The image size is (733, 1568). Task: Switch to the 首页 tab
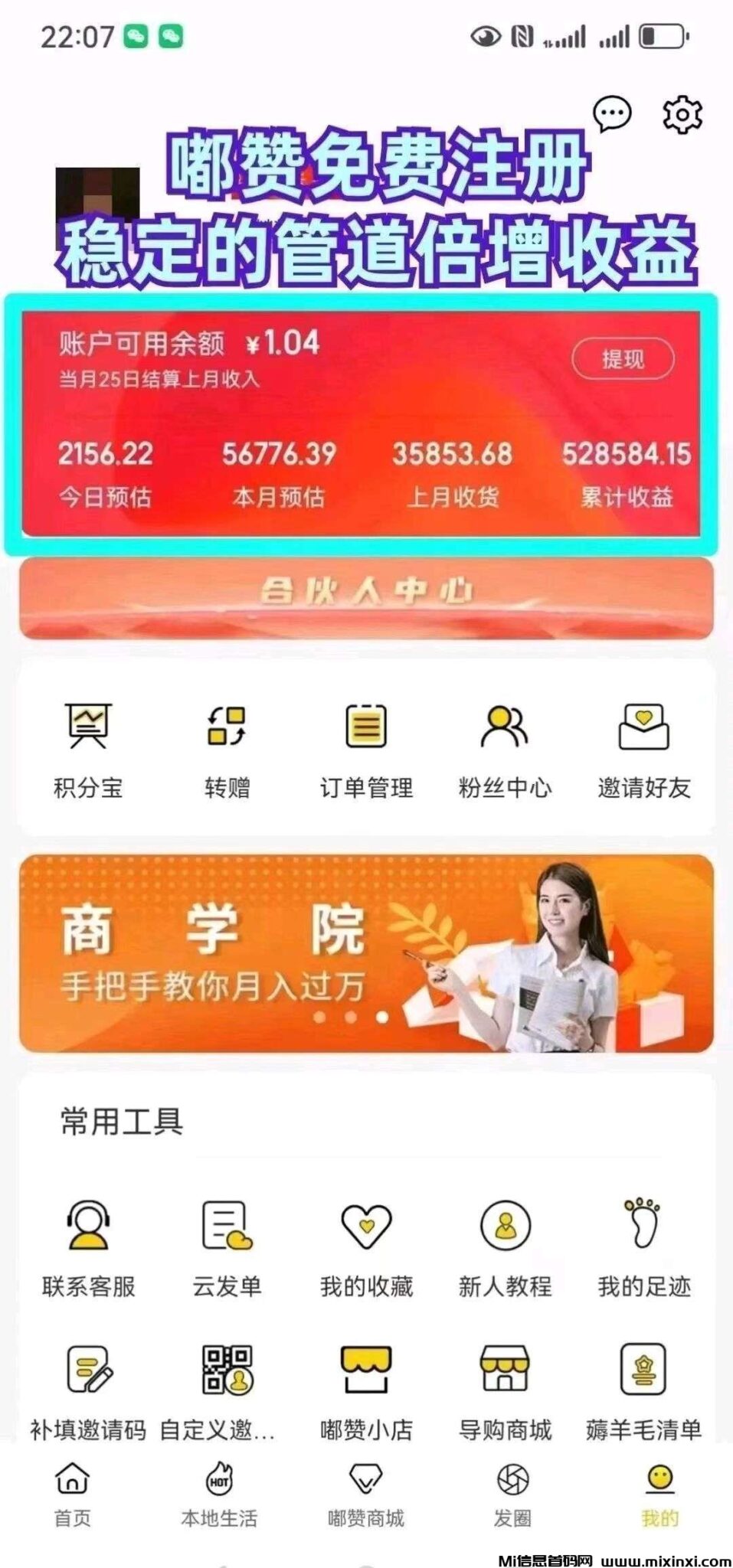click(73, 1494)
